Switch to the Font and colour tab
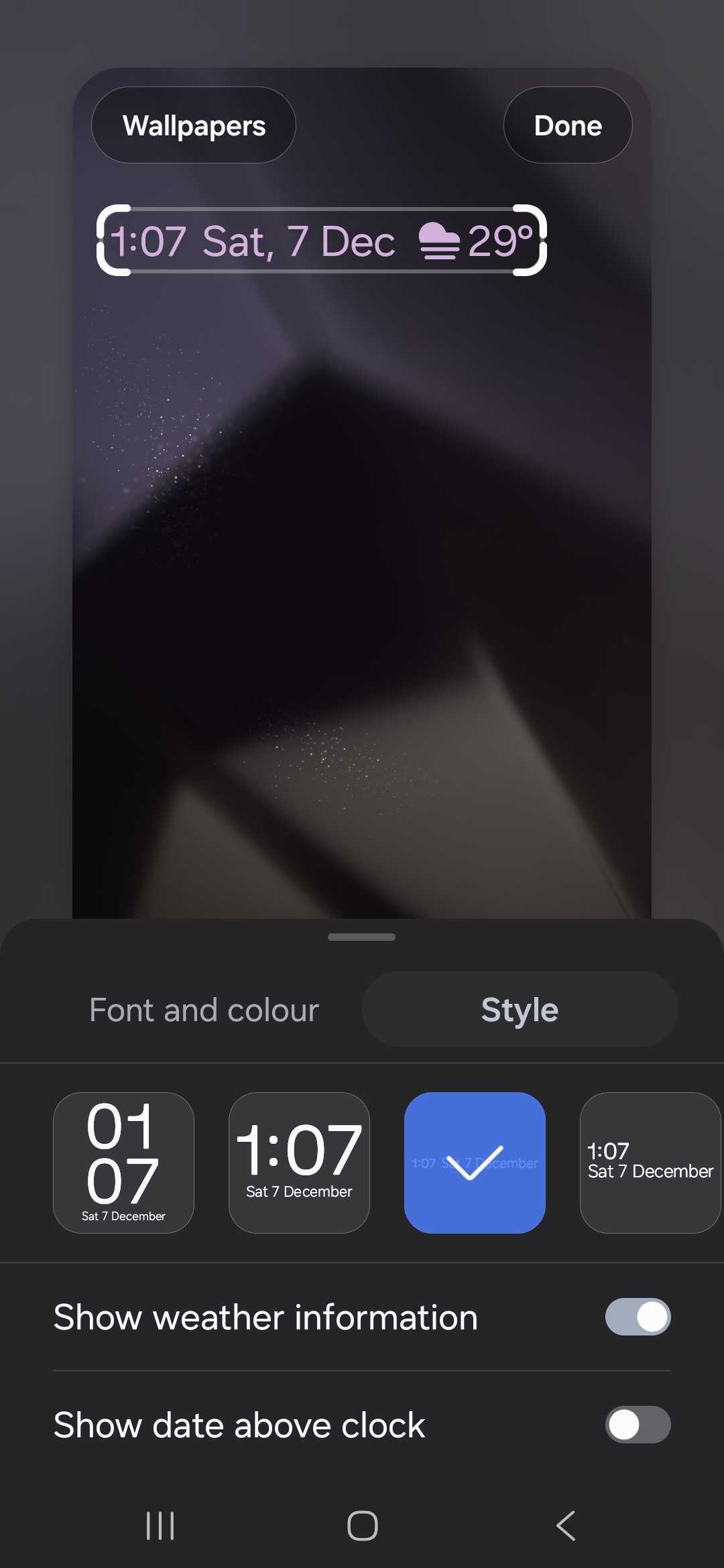 pos(204,1010)
